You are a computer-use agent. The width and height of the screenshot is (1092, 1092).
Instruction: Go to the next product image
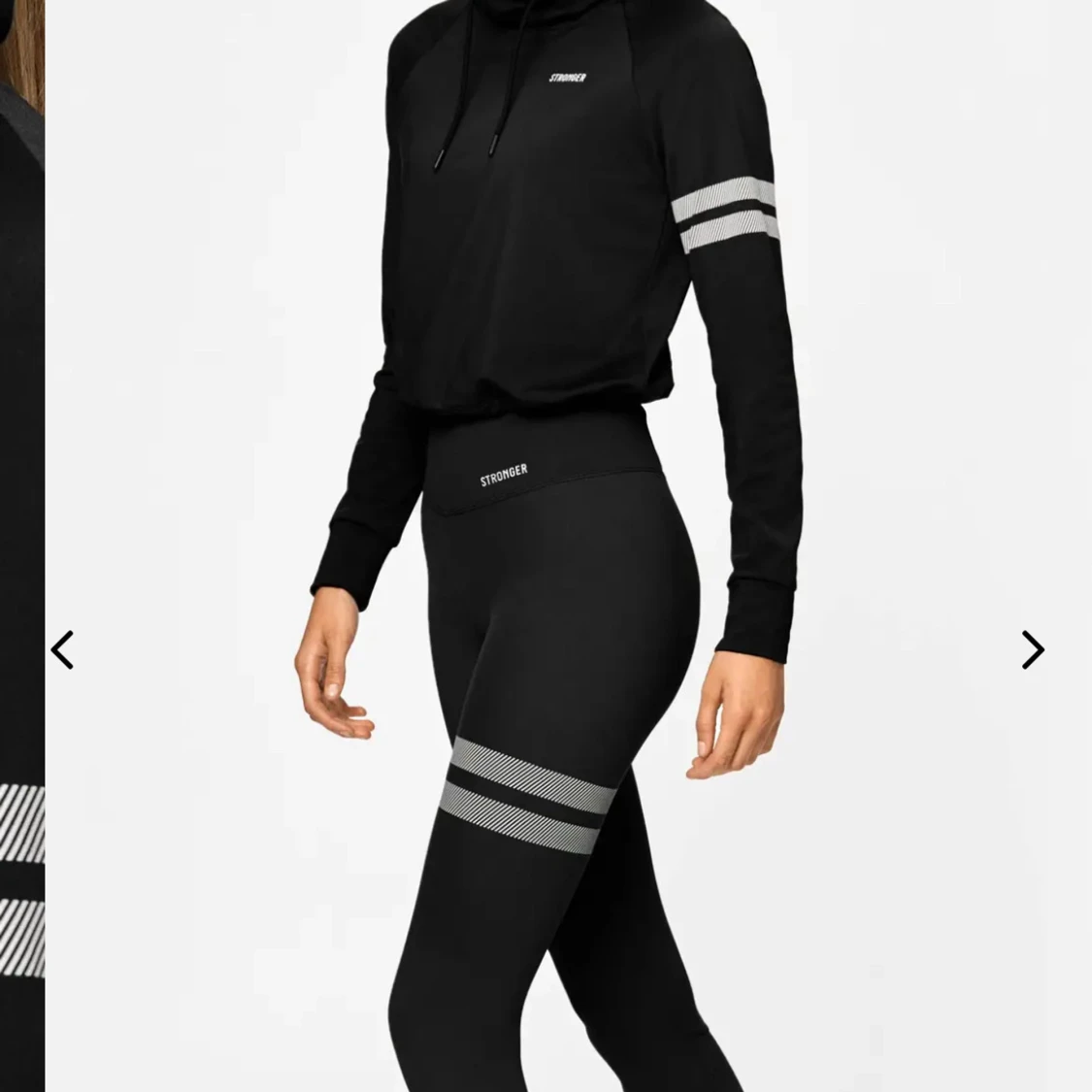pyautogui.click(x=1032, y=649)
